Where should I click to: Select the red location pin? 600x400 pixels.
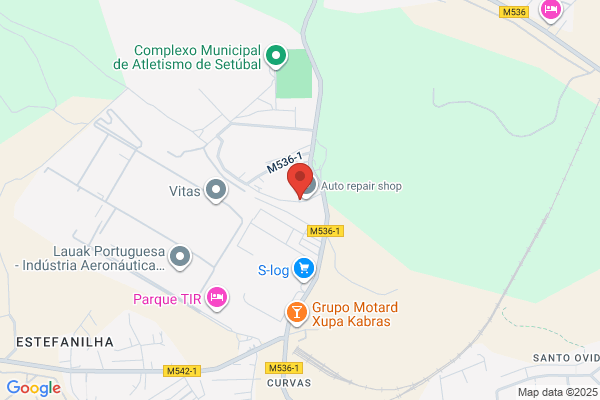pos(300,181)
